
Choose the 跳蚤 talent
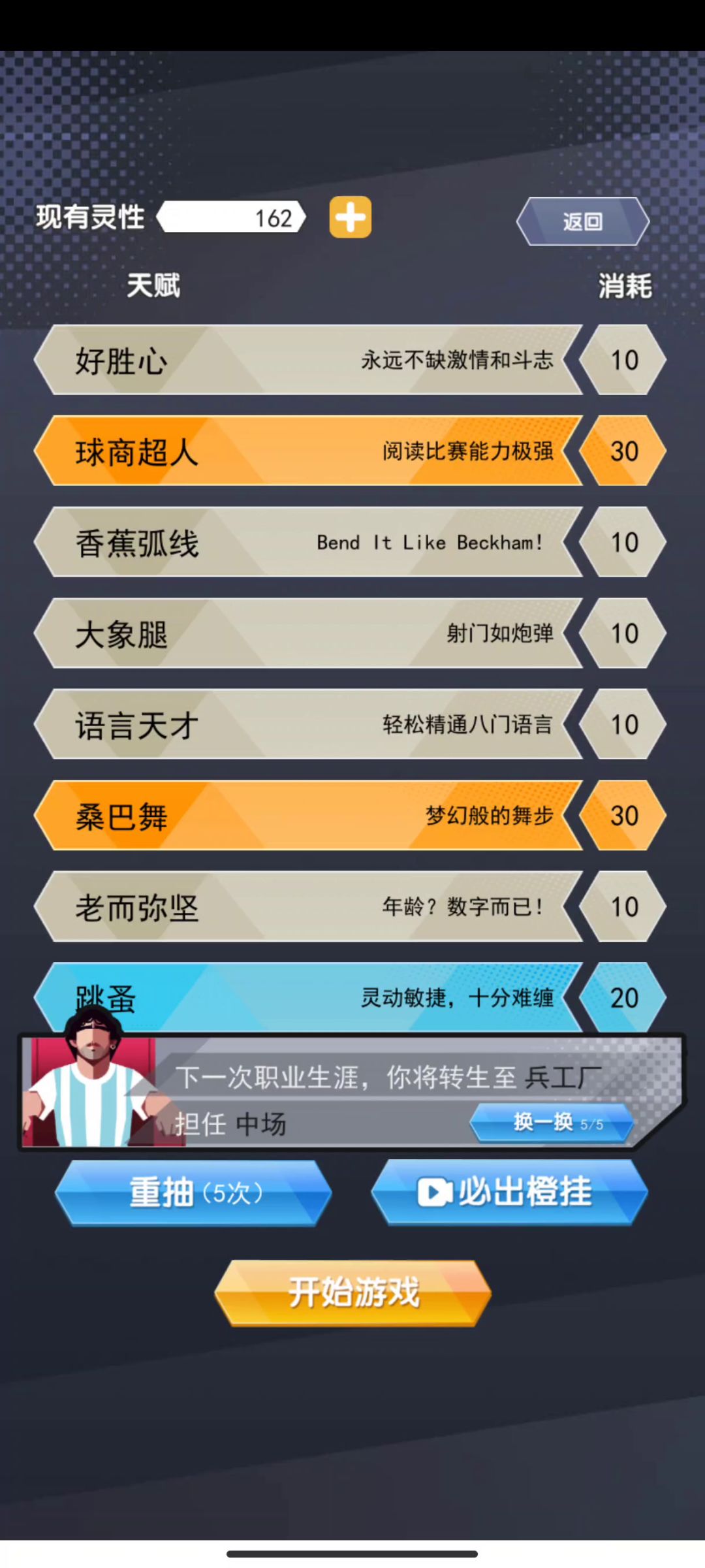click(308, 997)
